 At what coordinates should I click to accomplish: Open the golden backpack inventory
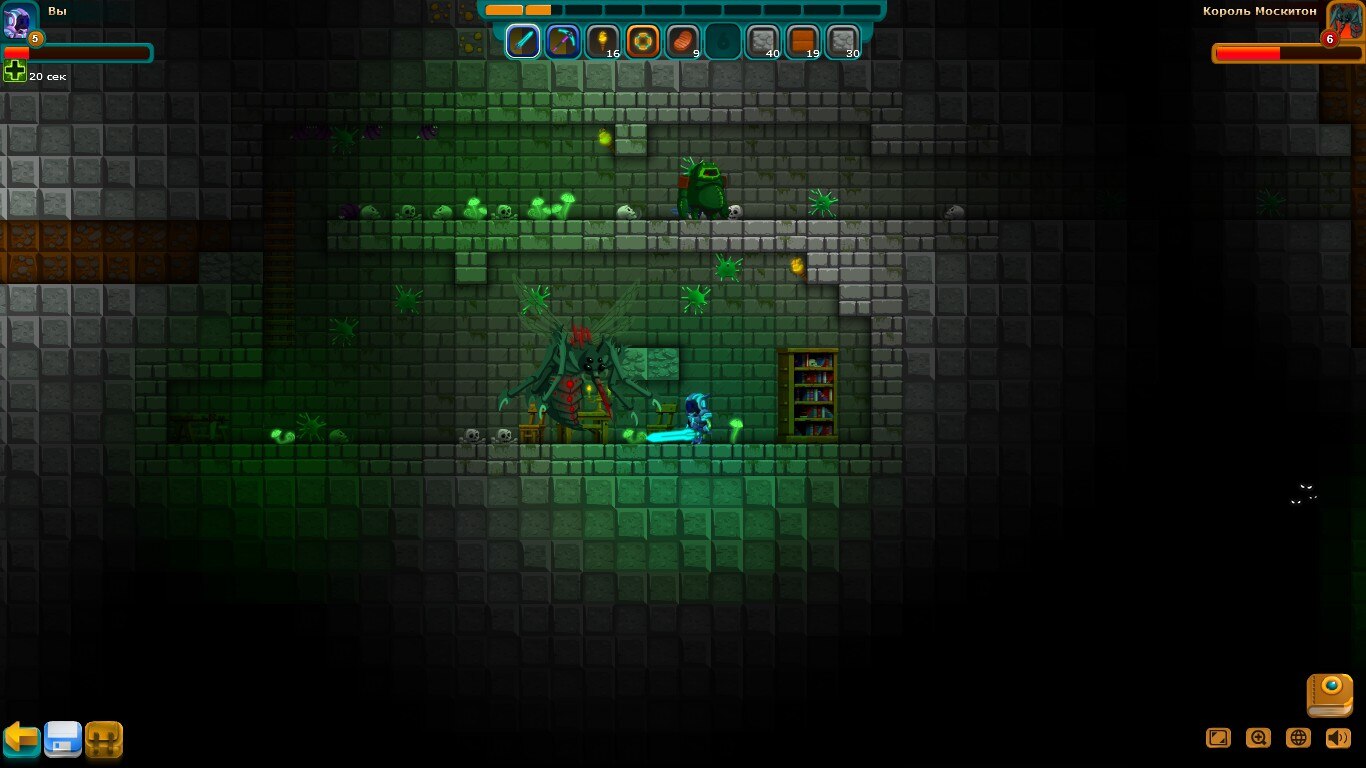click(104, 739)
